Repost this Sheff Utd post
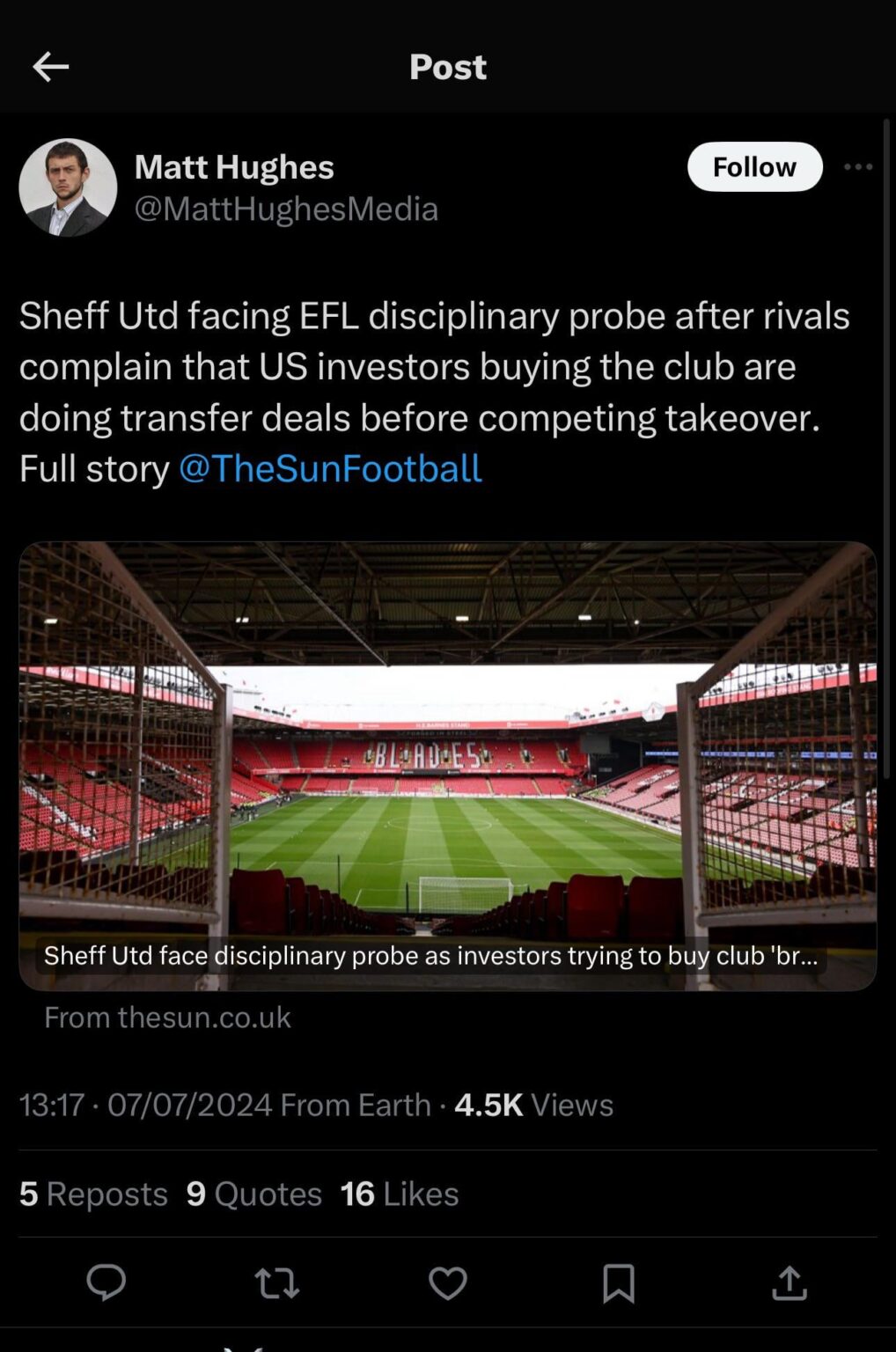The width and height of the screenshot is (896, 1352). (x=276, y=1282)
